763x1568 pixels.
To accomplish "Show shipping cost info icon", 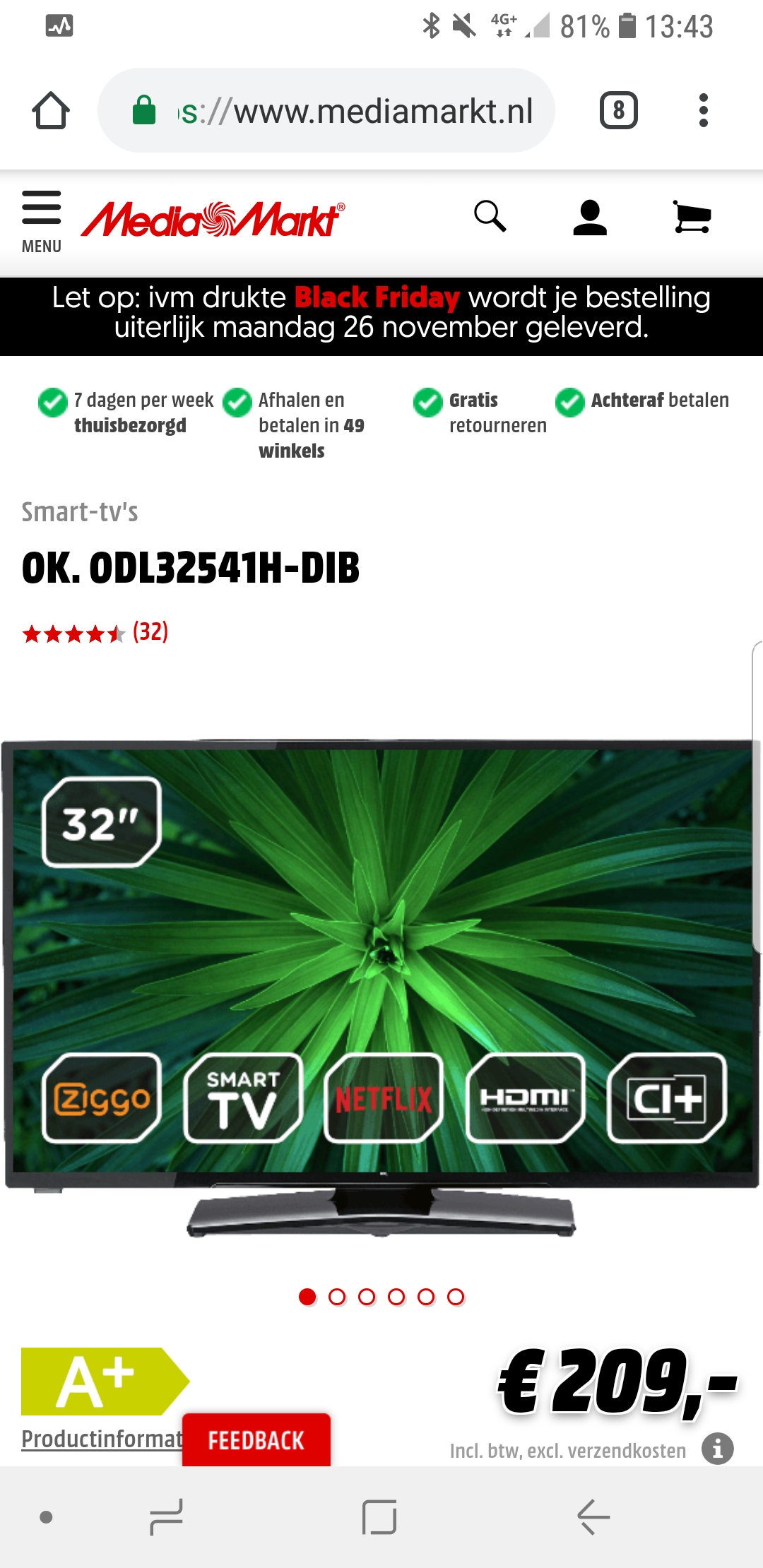I will (x=718, y=1449).
